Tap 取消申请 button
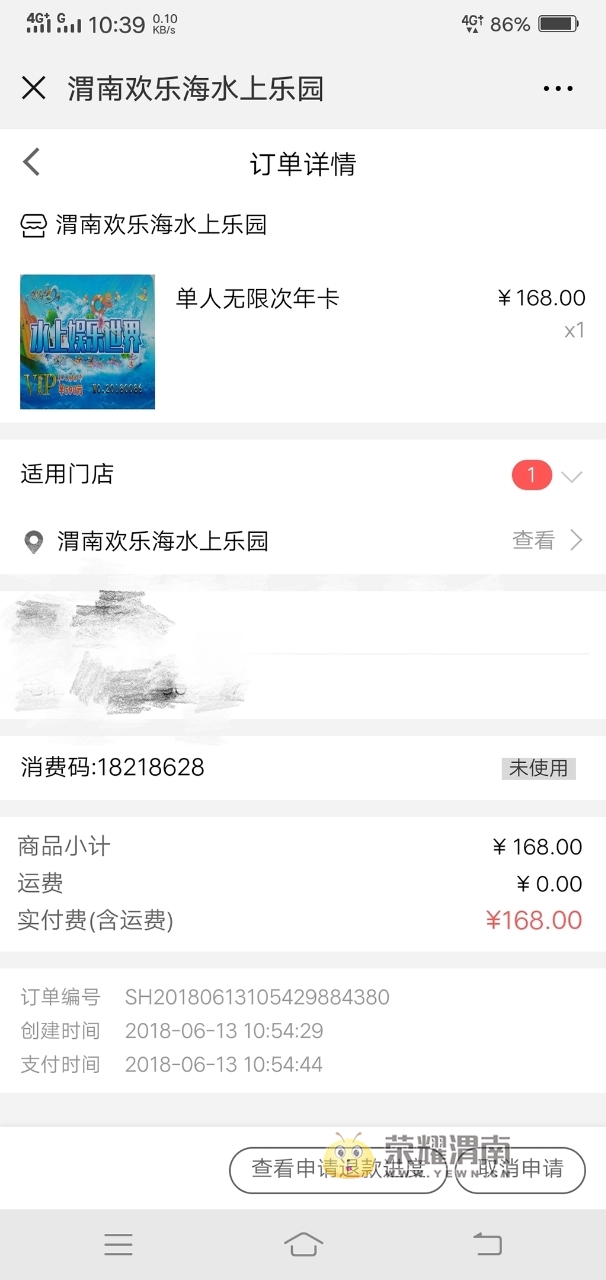The height and width of the screenshot is (1280, 606). (x=521, y=1169)
